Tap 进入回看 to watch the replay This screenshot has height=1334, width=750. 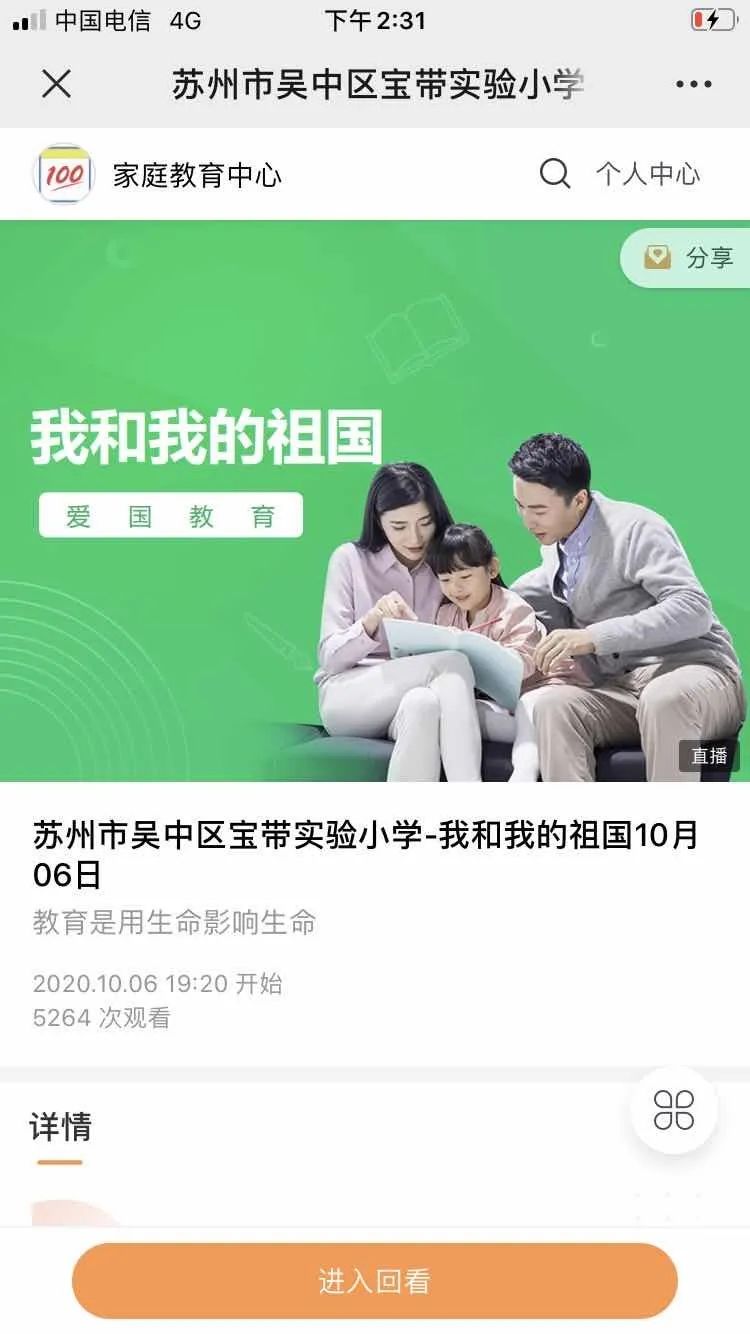375,1281
